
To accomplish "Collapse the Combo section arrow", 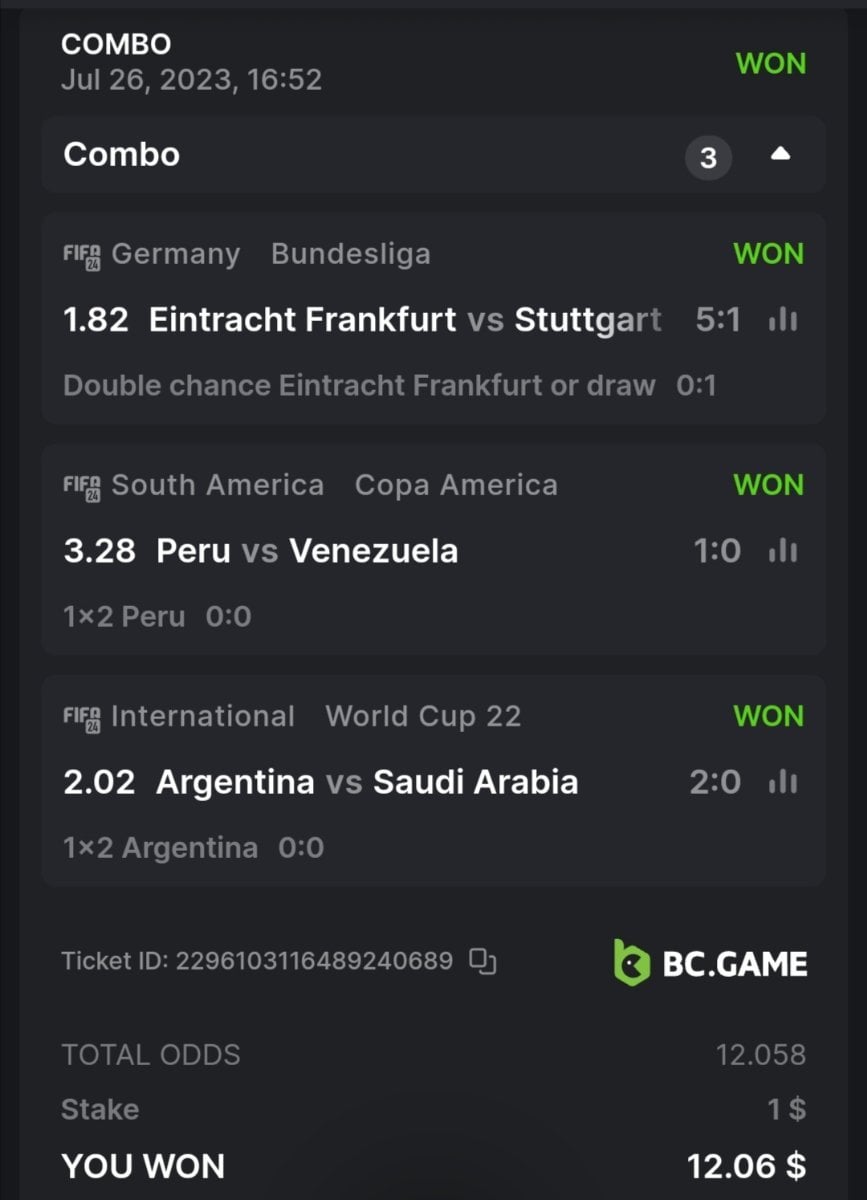I will pyautogui.click(x=781, y=155).
